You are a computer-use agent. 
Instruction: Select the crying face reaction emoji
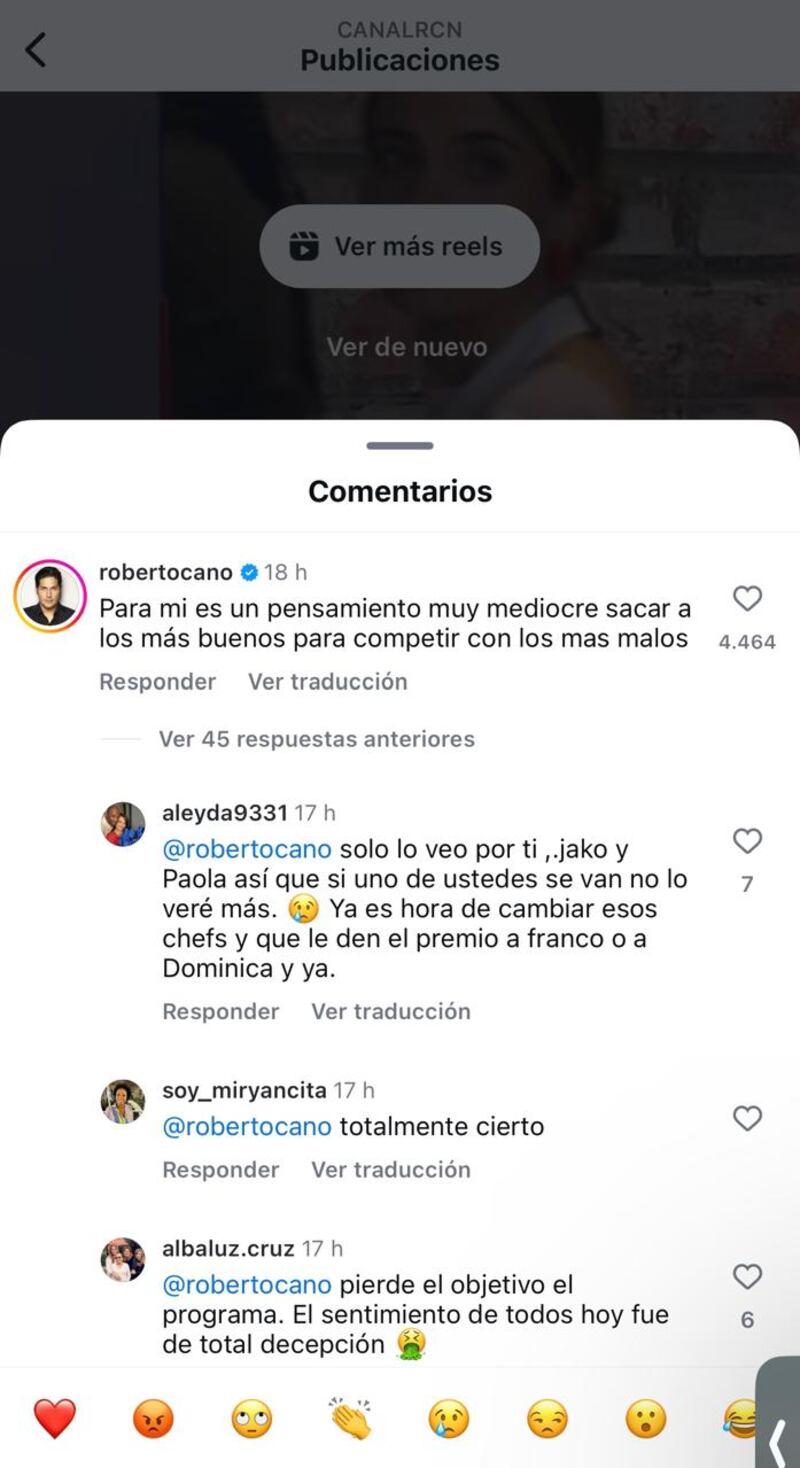pos(449,1417)
